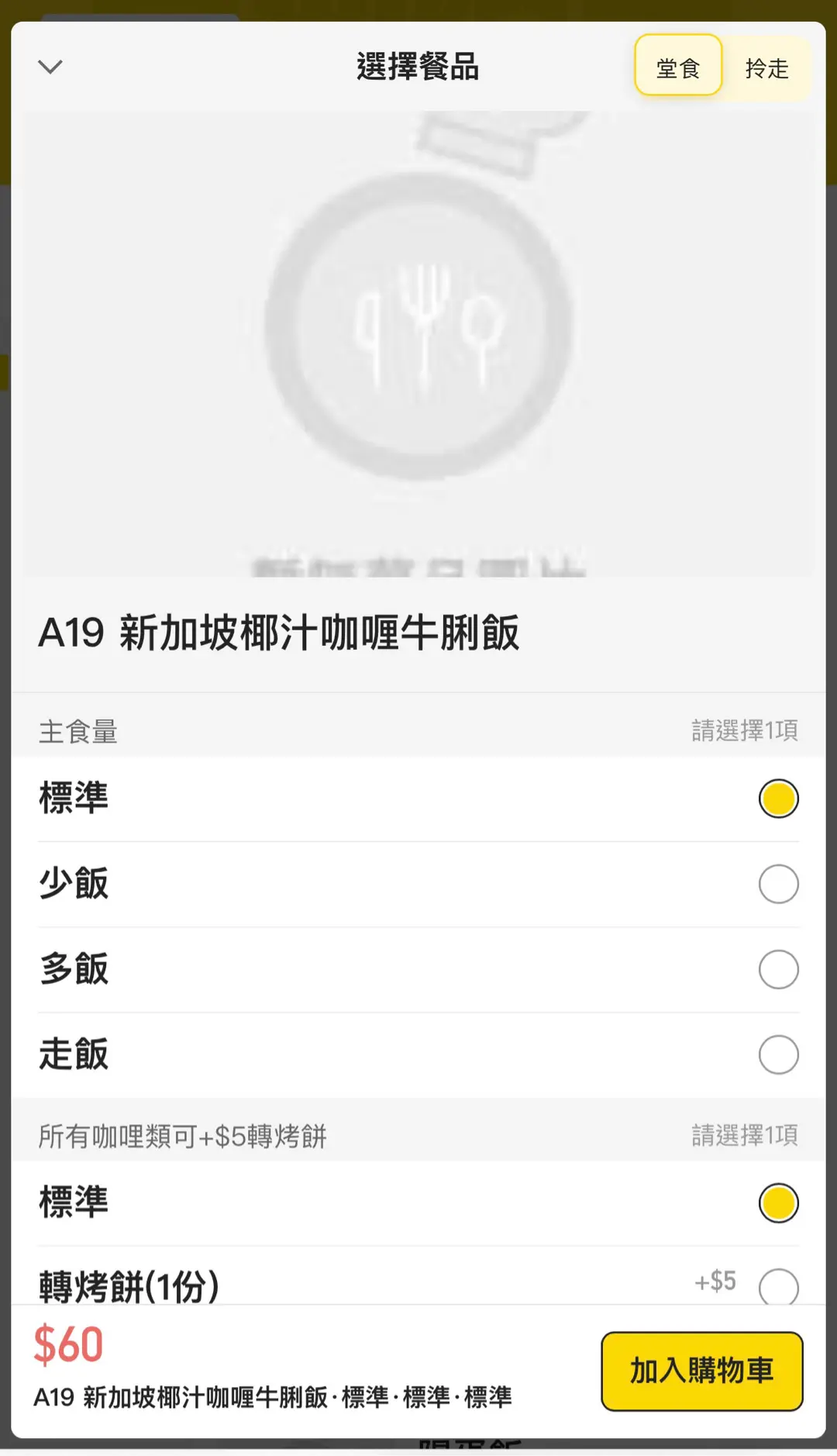Select 標準 under 所有咖喱類可+$5轉烤餅
This screenshot has height=1456, width=837.
click(778, 1203)
